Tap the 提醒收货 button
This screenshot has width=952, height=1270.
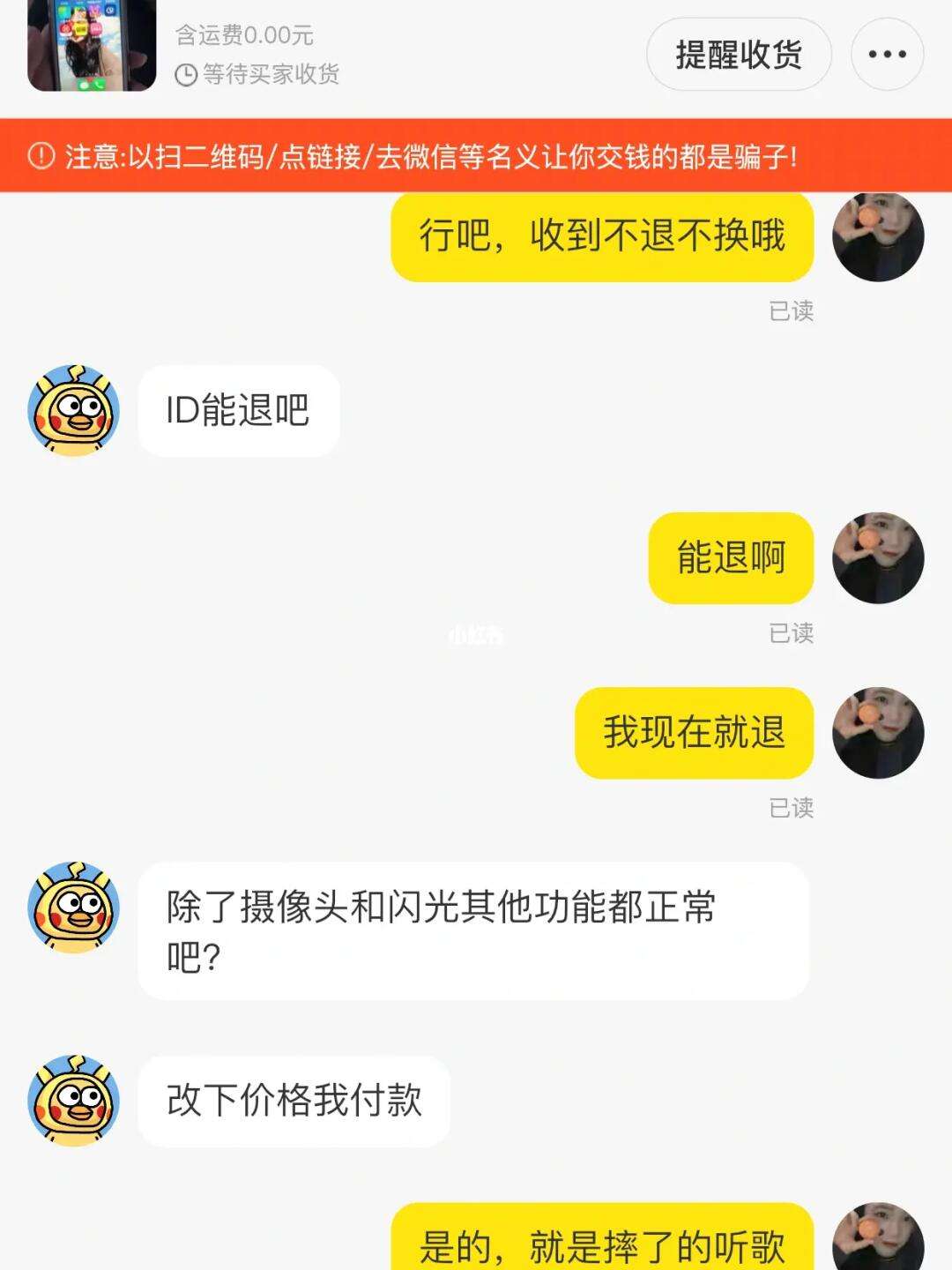pyautogui.click(x=739, y=54)
